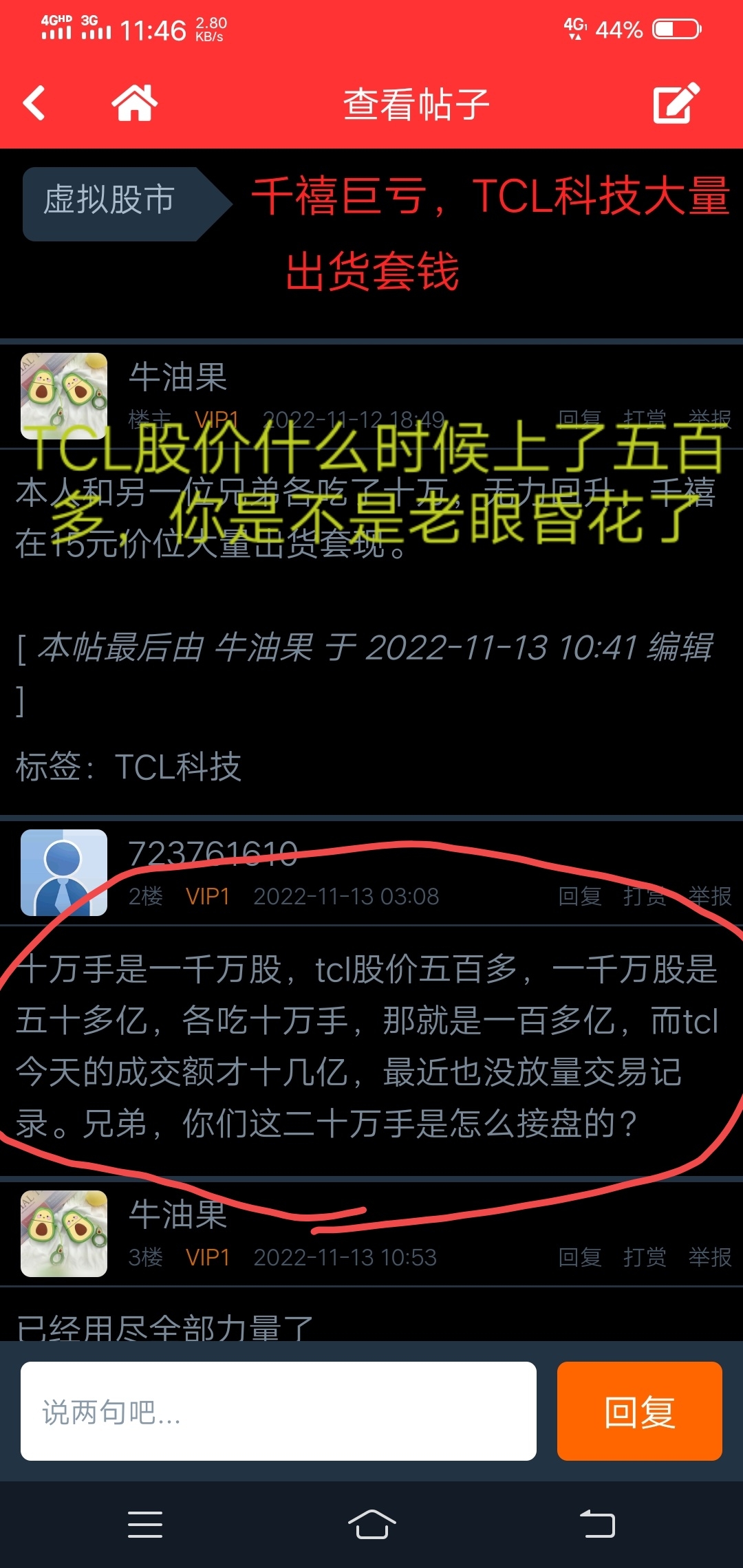
Task: Open 牛油果's avatar on 3楼
Action: [64, 1234]
